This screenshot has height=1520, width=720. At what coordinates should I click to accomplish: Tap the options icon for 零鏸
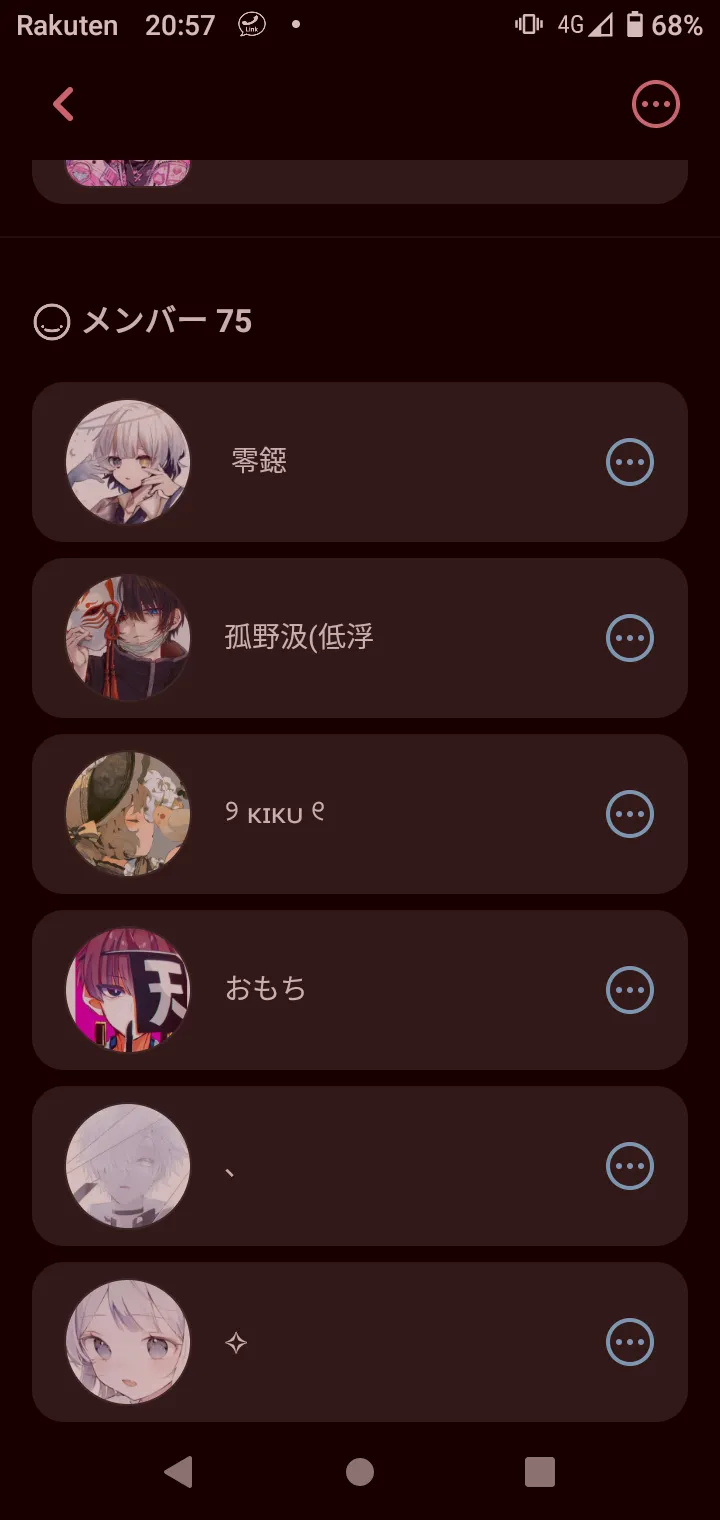(x=630, y=462)
